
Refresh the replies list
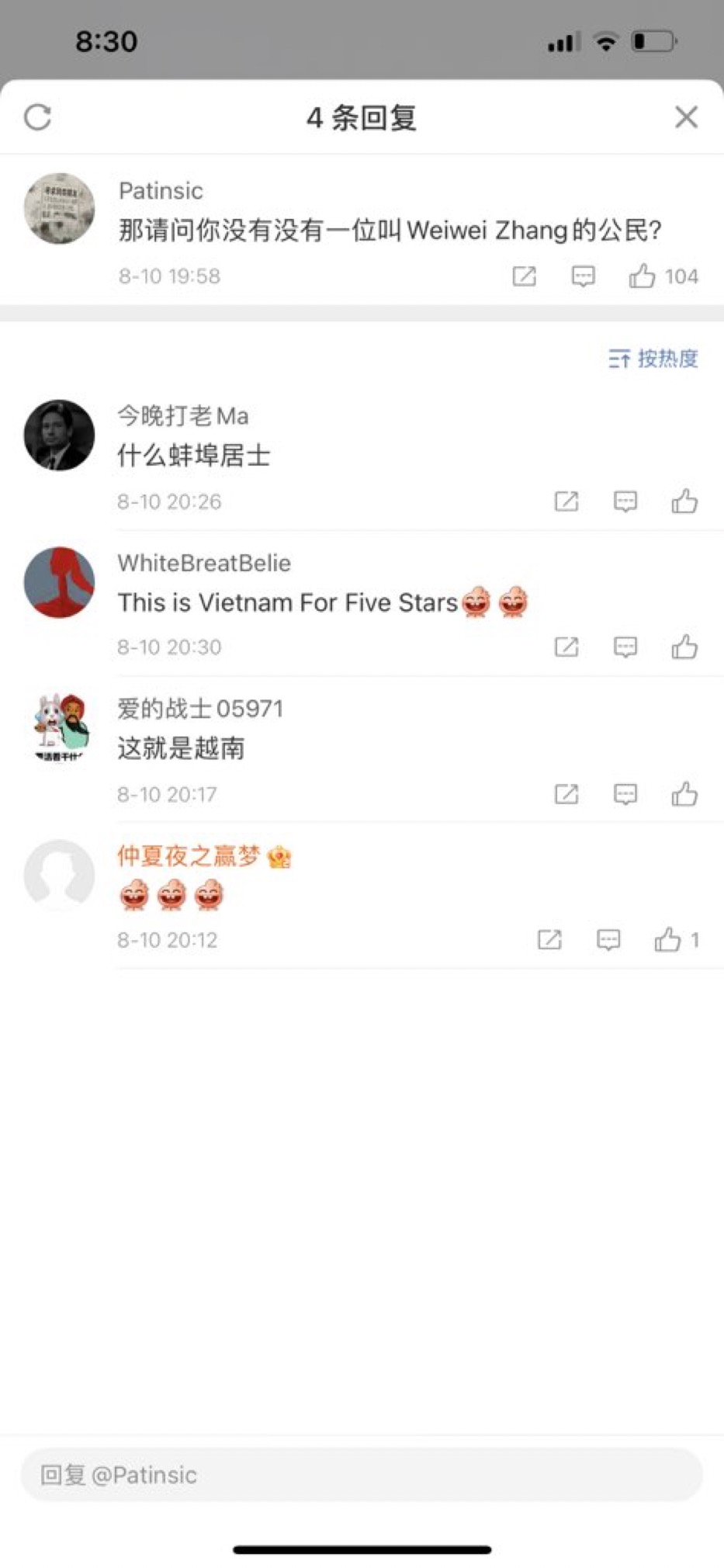tap(37, 117)
